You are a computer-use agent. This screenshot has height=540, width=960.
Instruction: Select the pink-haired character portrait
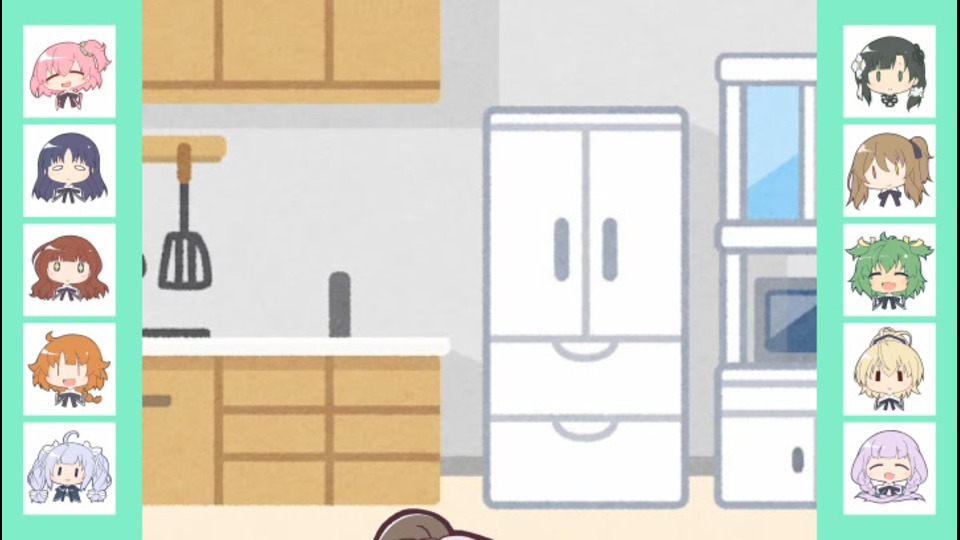pyautogui.click(x=69, y=72)
